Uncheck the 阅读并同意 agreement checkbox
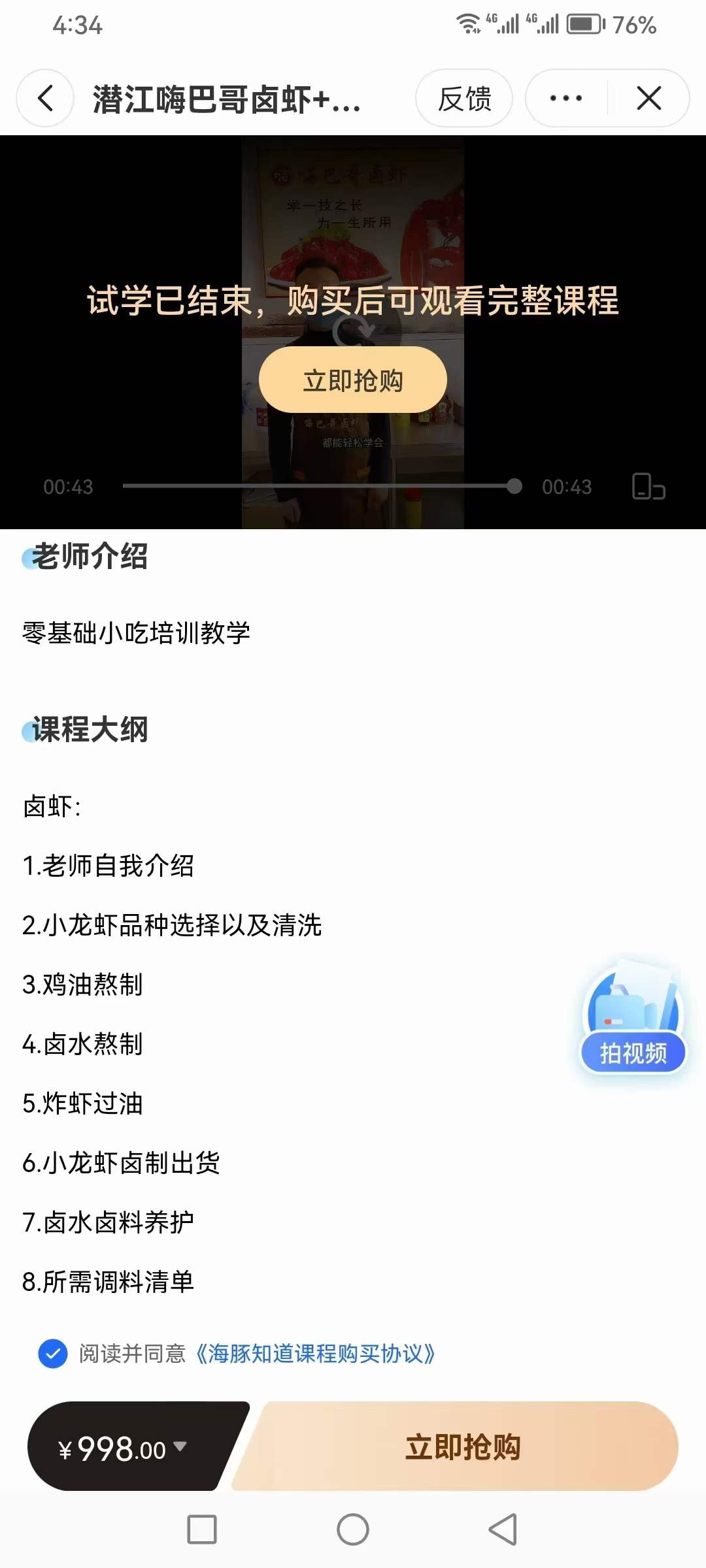 click(53, 1354)
